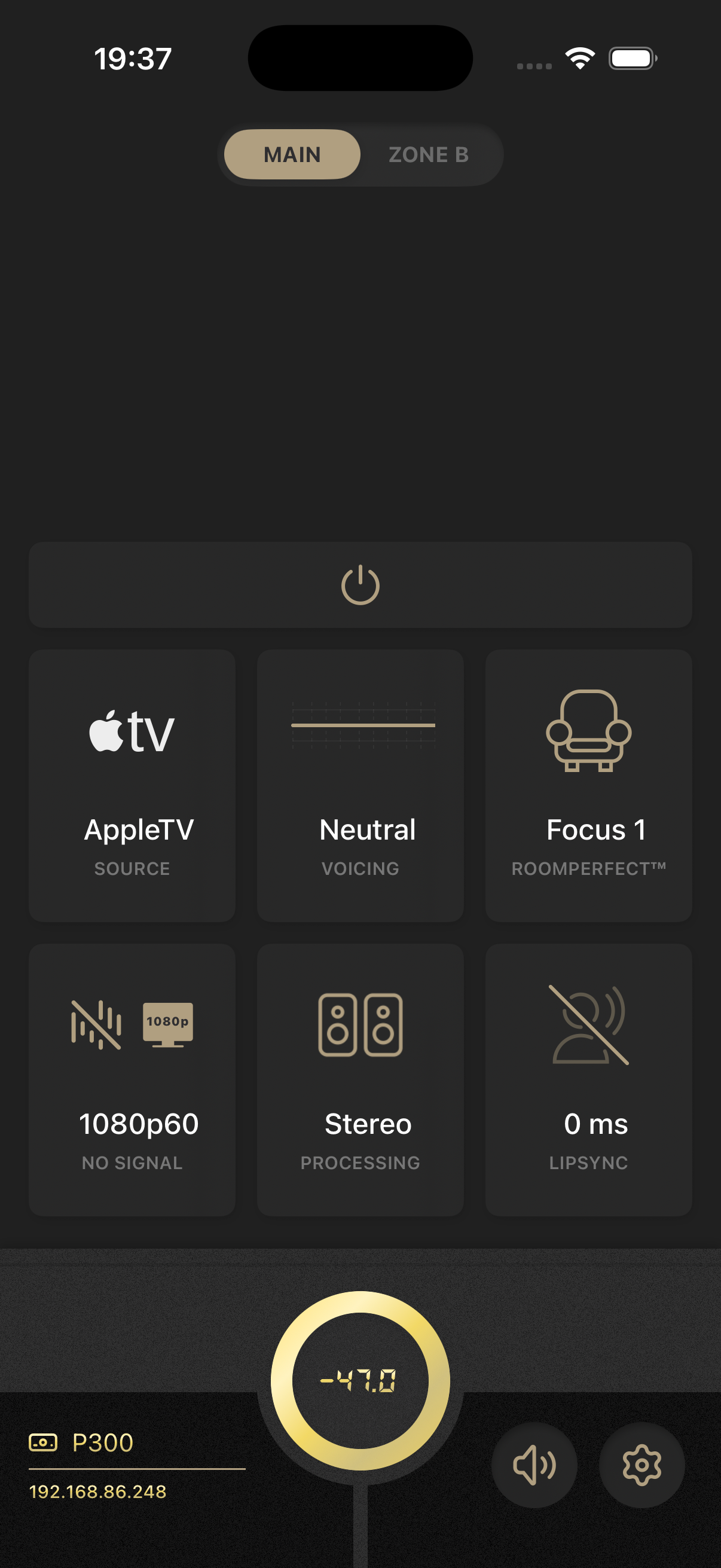The image size is (721, 1568).
Task: Switch to the ZONE B tab
Action: 429,154
